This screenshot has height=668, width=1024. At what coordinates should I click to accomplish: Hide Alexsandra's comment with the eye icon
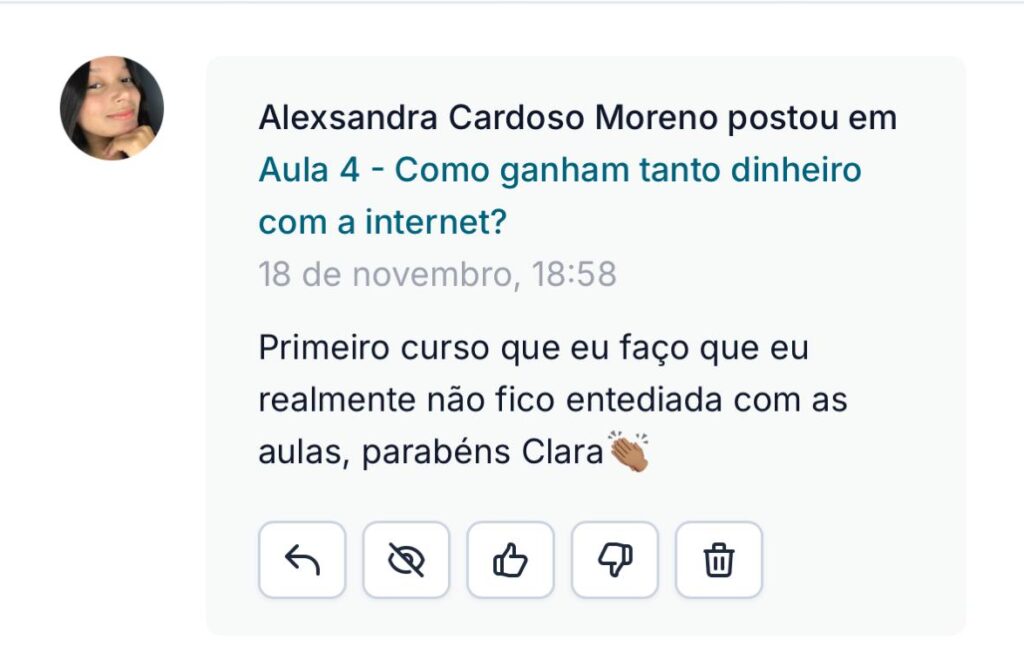(406, 560)
